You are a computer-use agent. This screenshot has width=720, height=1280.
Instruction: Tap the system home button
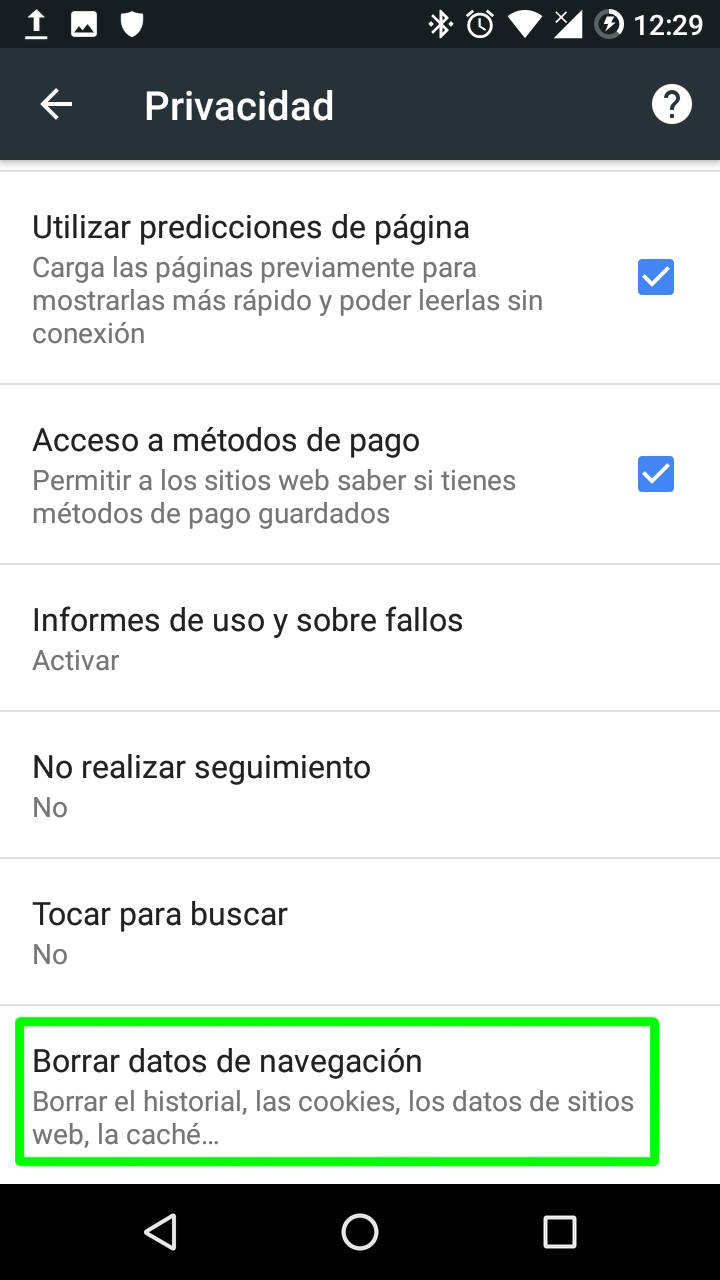pos(360,1232)
